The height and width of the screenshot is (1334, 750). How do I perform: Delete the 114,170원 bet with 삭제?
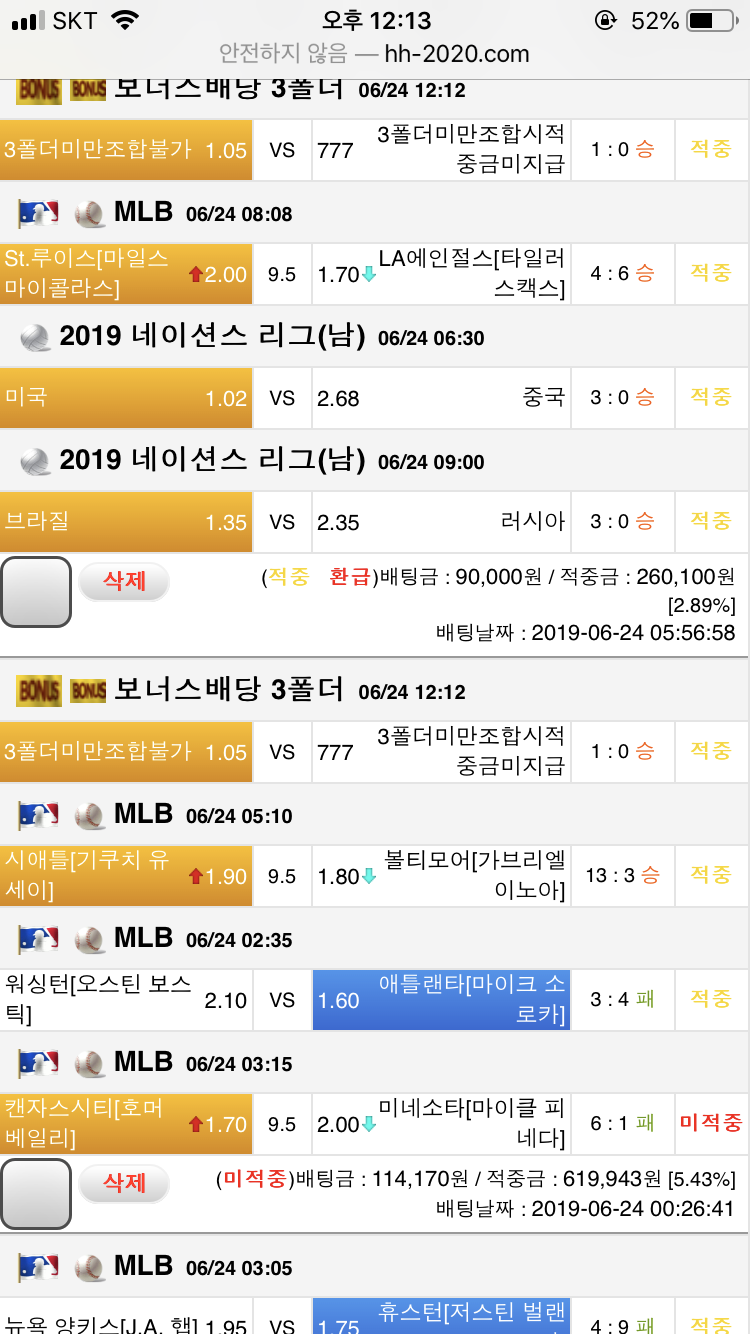124,1183
